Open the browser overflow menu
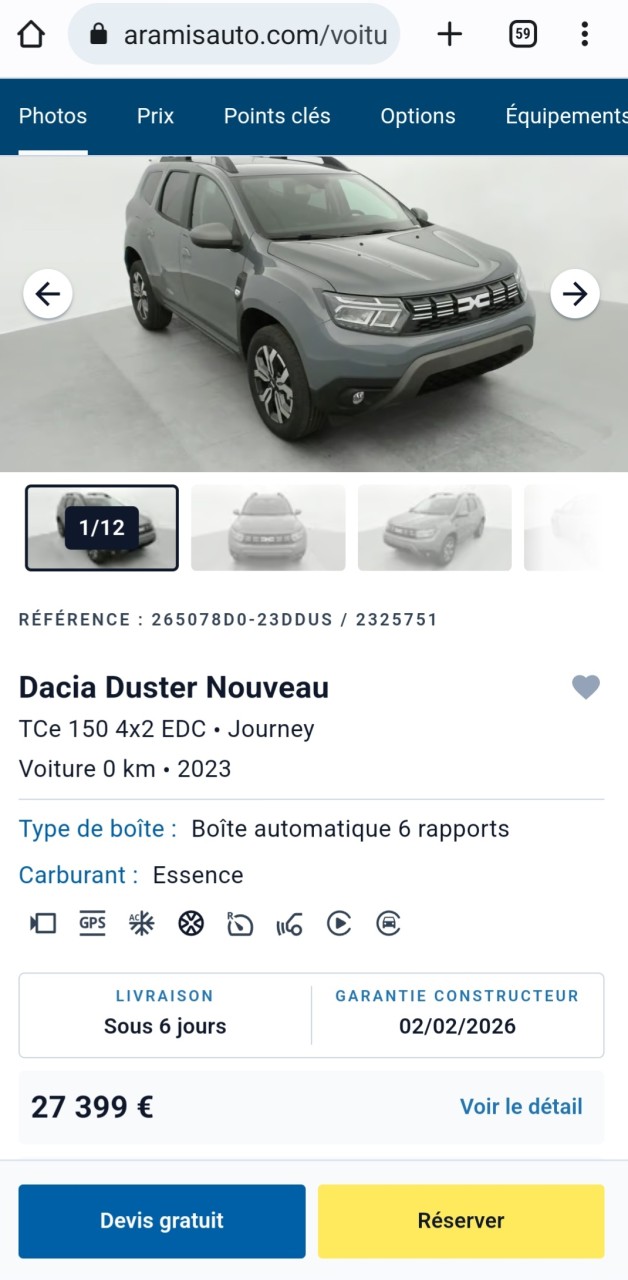Screen dimensions: 628x1280 coord(585,35)
